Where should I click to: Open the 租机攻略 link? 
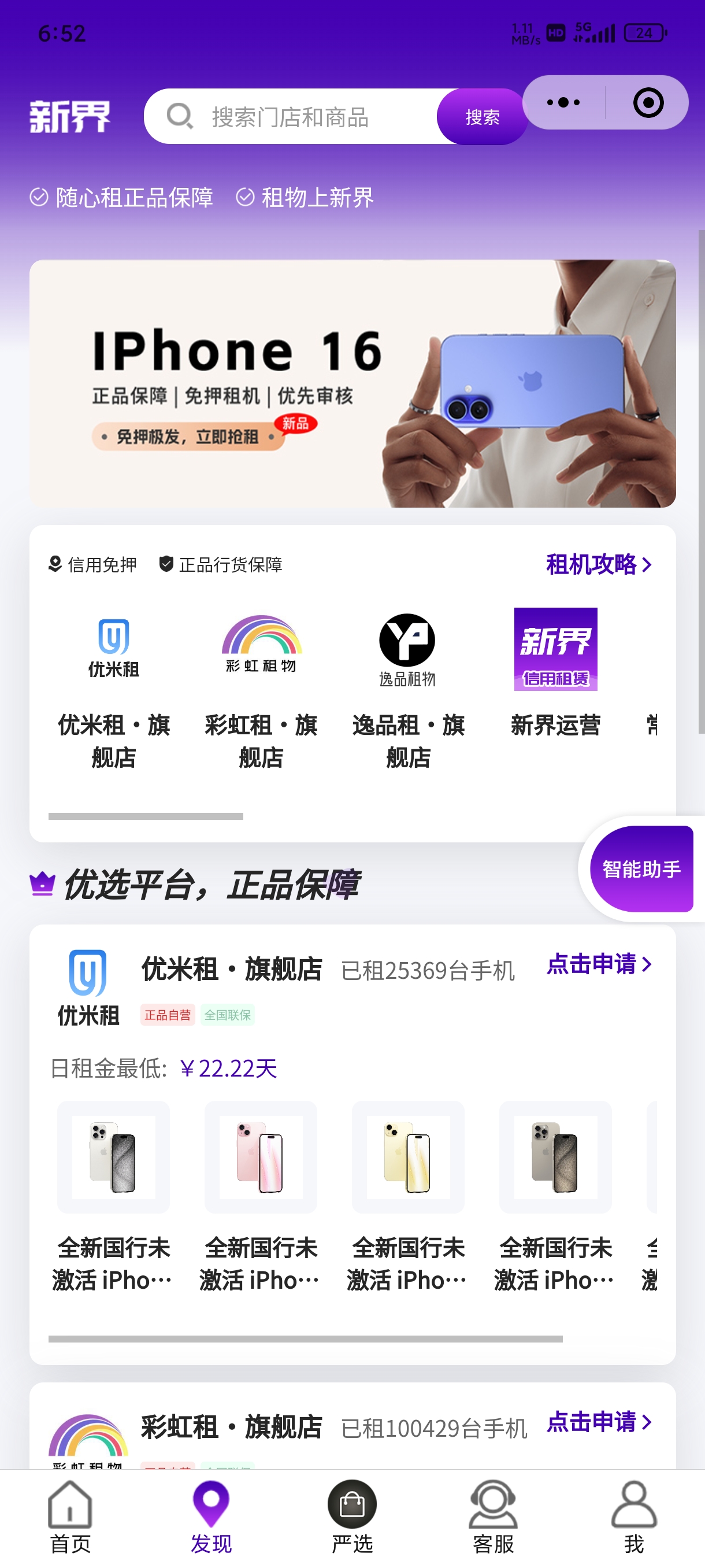pos(599,564)
